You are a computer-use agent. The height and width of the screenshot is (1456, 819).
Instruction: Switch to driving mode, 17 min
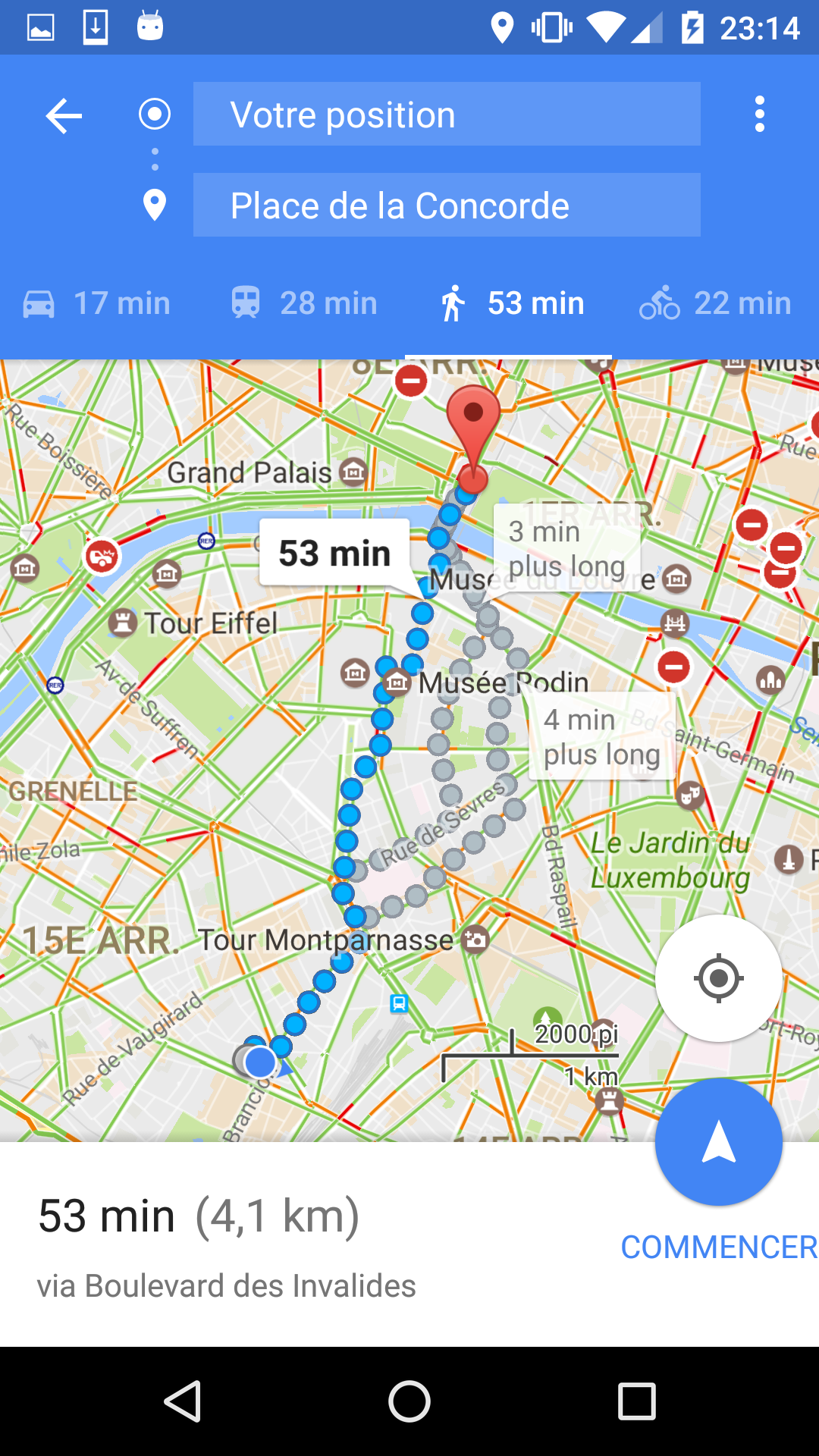click(97, 303)
